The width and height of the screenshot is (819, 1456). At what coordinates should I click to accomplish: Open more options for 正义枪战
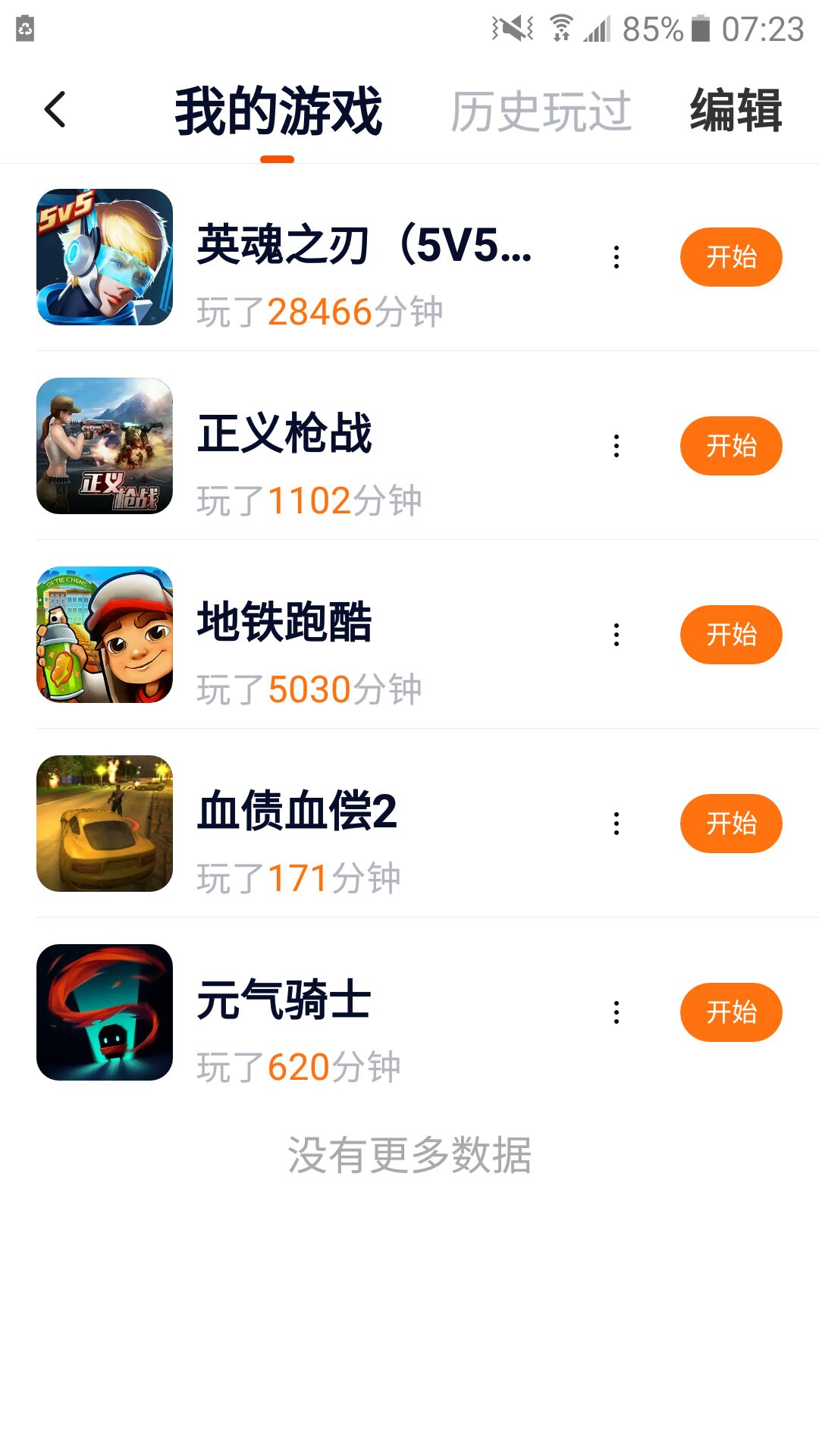617,446
